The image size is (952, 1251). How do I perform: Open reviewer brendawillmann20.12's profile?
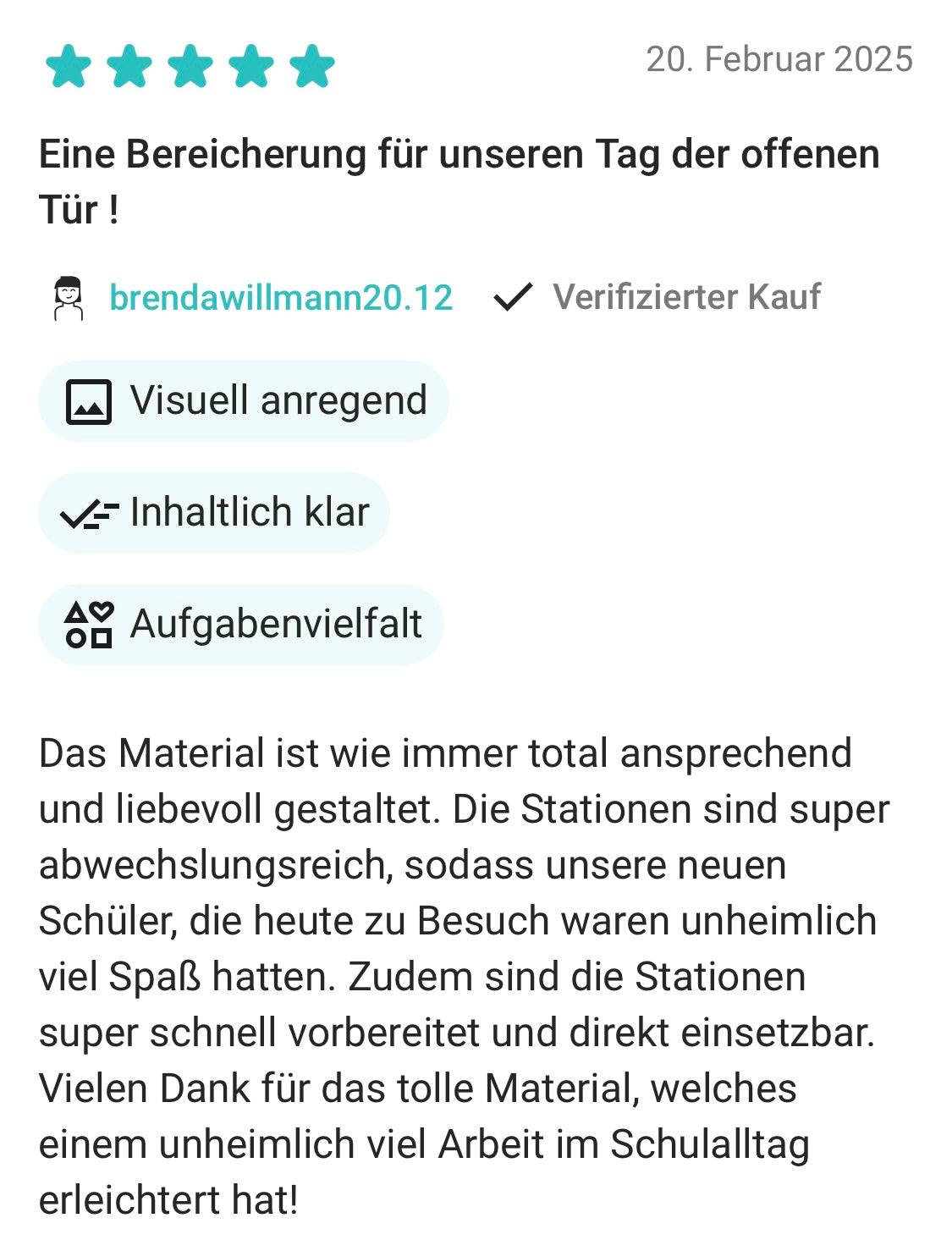(x=281, y=298)
